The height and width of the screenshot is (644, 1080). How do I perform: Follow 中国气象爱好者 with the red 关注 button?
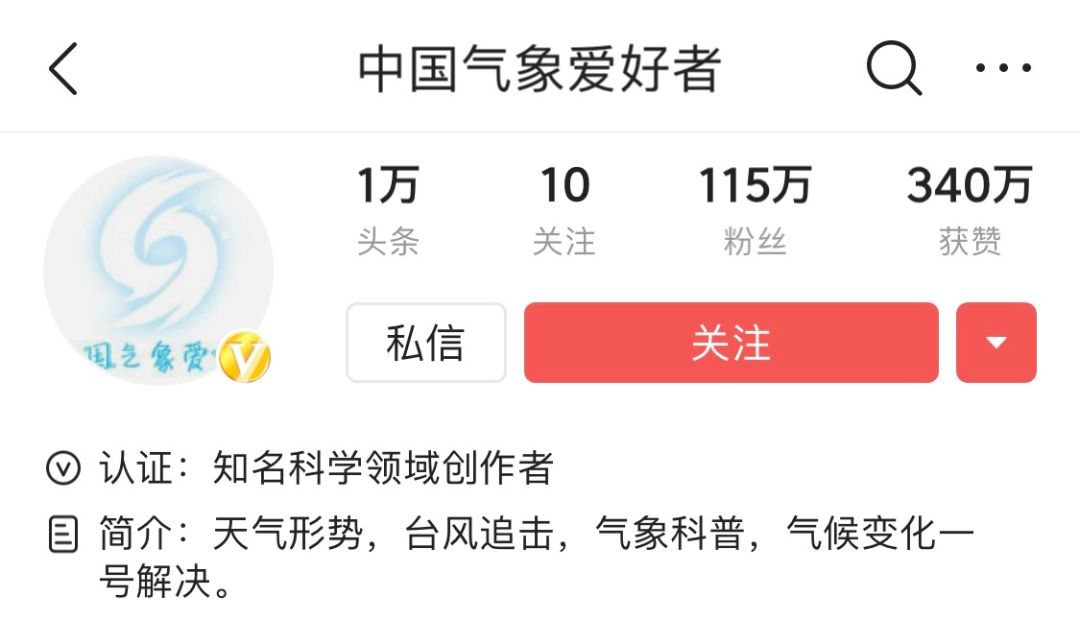click(731, 343)
